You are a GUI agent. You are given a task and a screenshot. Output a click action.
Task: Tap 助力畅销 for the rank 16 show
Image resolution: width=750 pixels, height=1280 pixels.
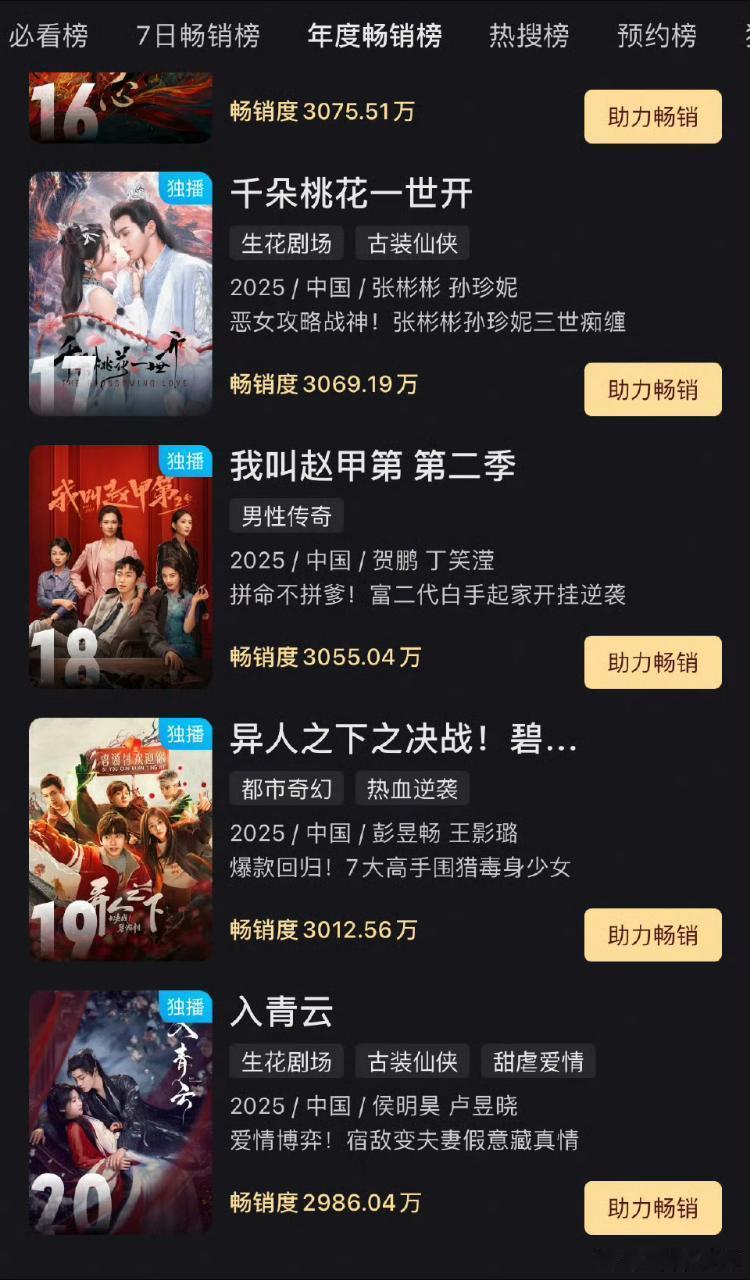click(x=653, y=117)
